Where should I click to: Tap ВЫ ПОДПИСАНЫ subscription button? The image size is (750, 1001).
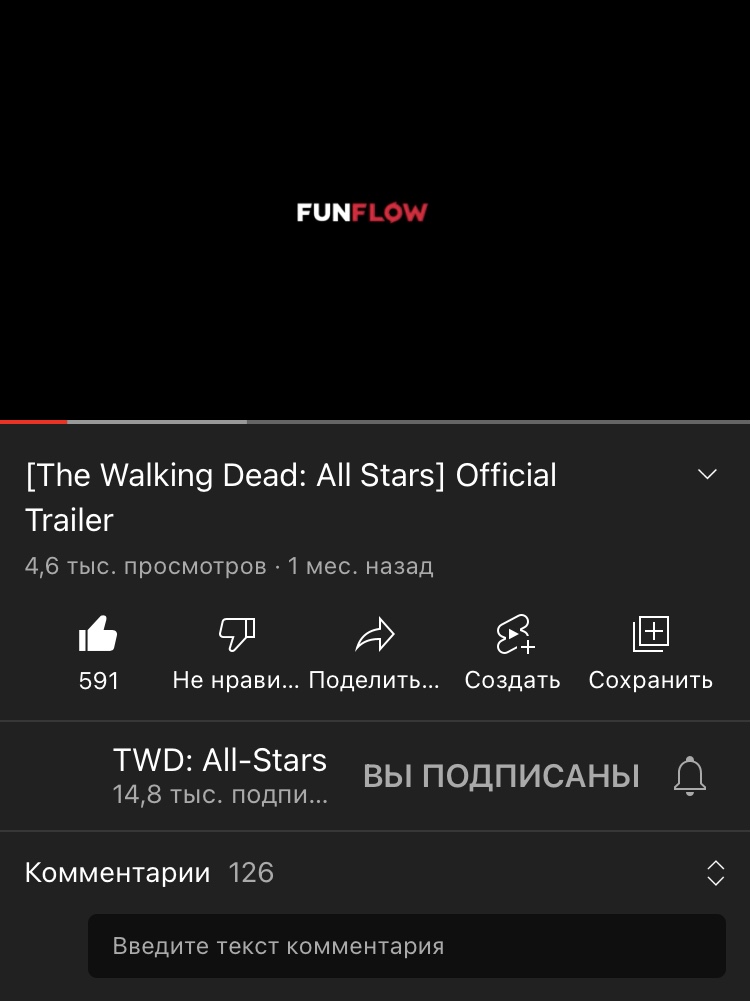501,776
